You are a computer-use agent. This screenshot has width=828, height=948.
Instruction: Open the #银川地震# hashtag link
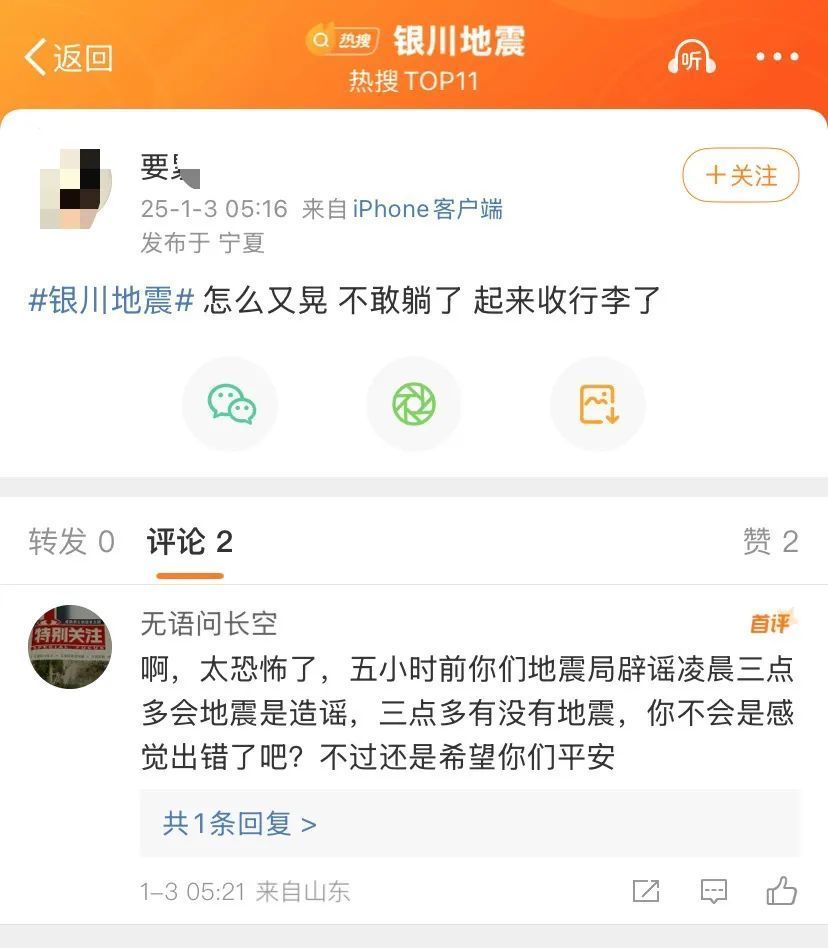click(110, 300)
